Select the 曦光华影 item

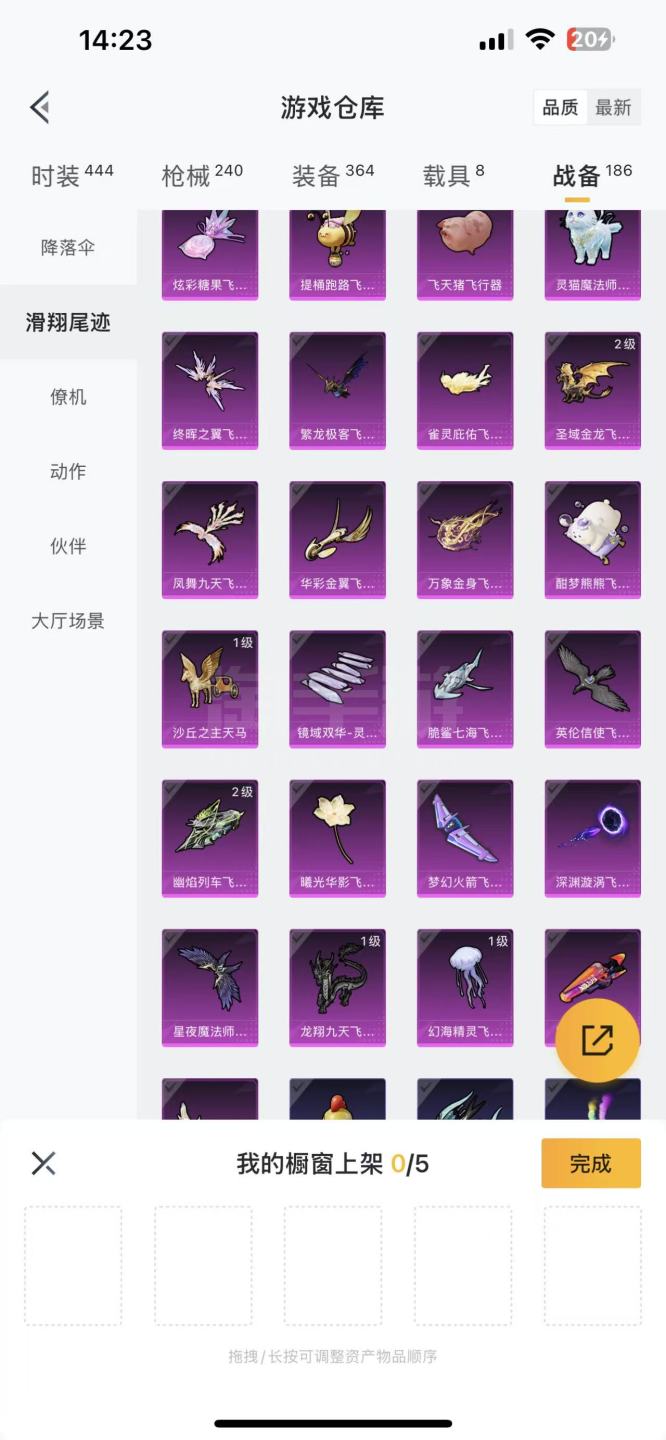pos(337,837)
